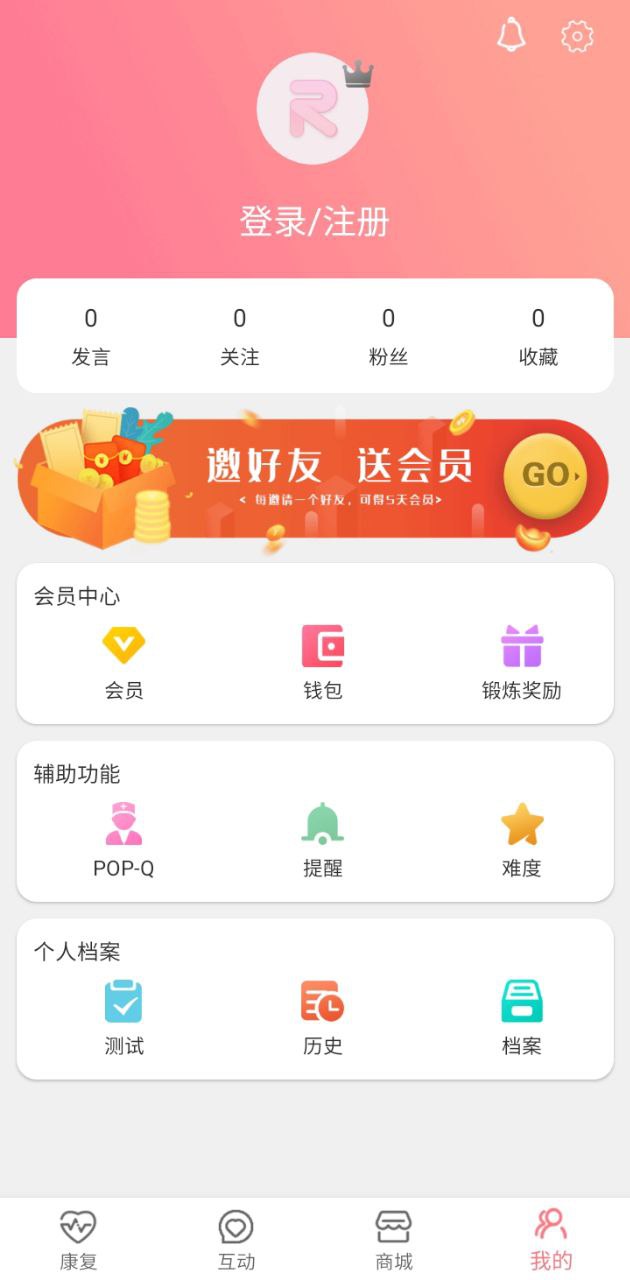View 关注 following count
Screen dimensions: 630x1280
(240, 336)
